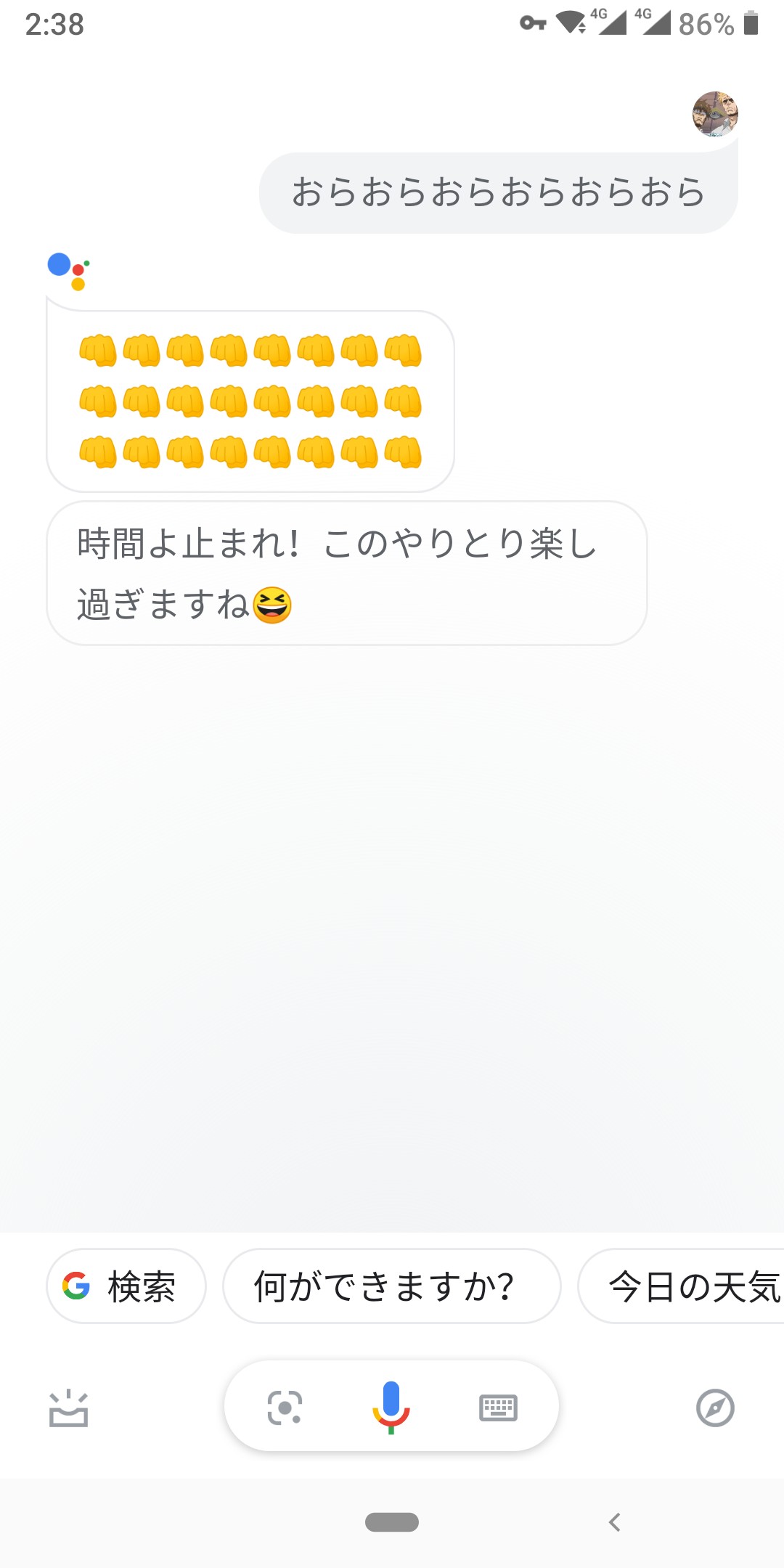
Task: Start voice input with the microphone
Action: click(391, 1407)
